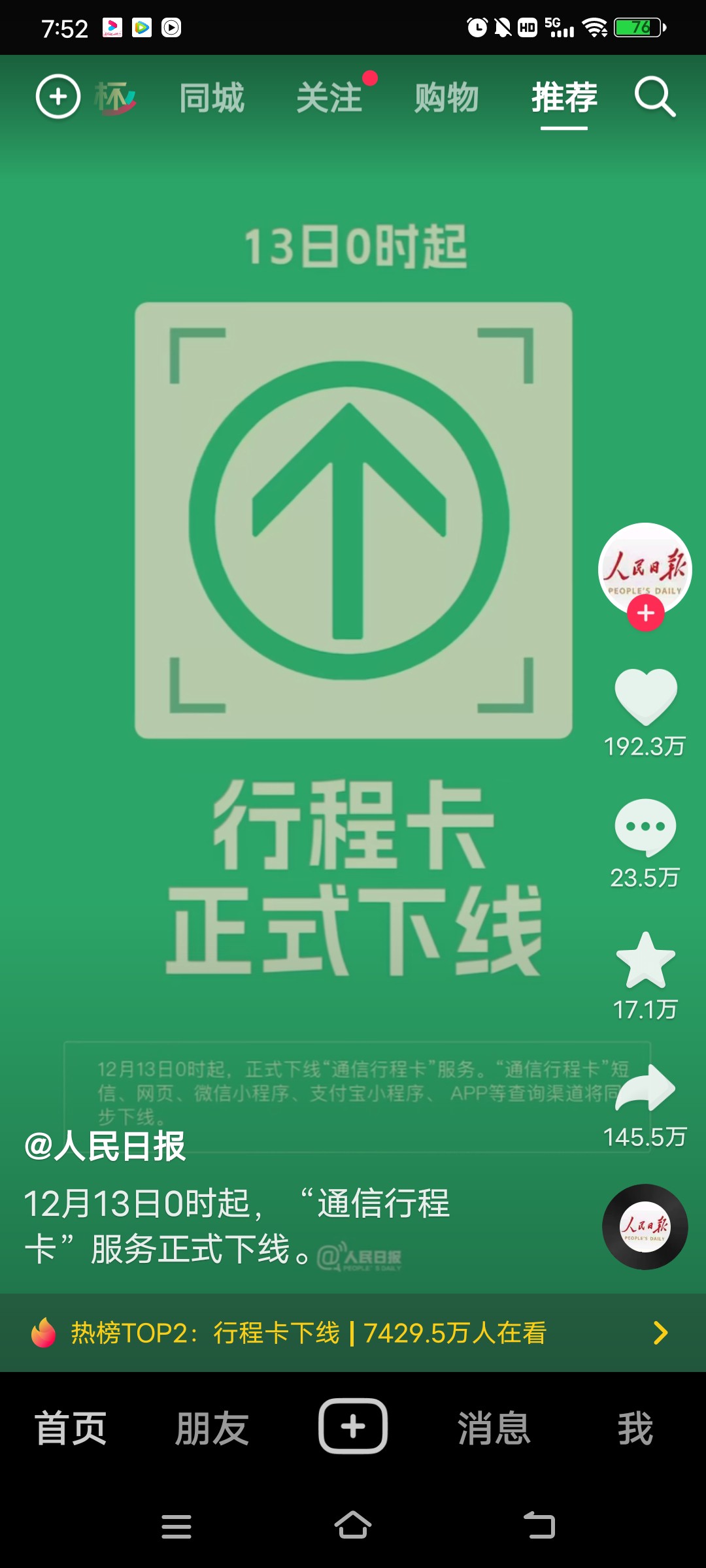The width and height of the screenshot is (706, 1568).
Task: Open the 热榜TOP2 行程卡下线 banner
Action: [x=352, y=1333]
